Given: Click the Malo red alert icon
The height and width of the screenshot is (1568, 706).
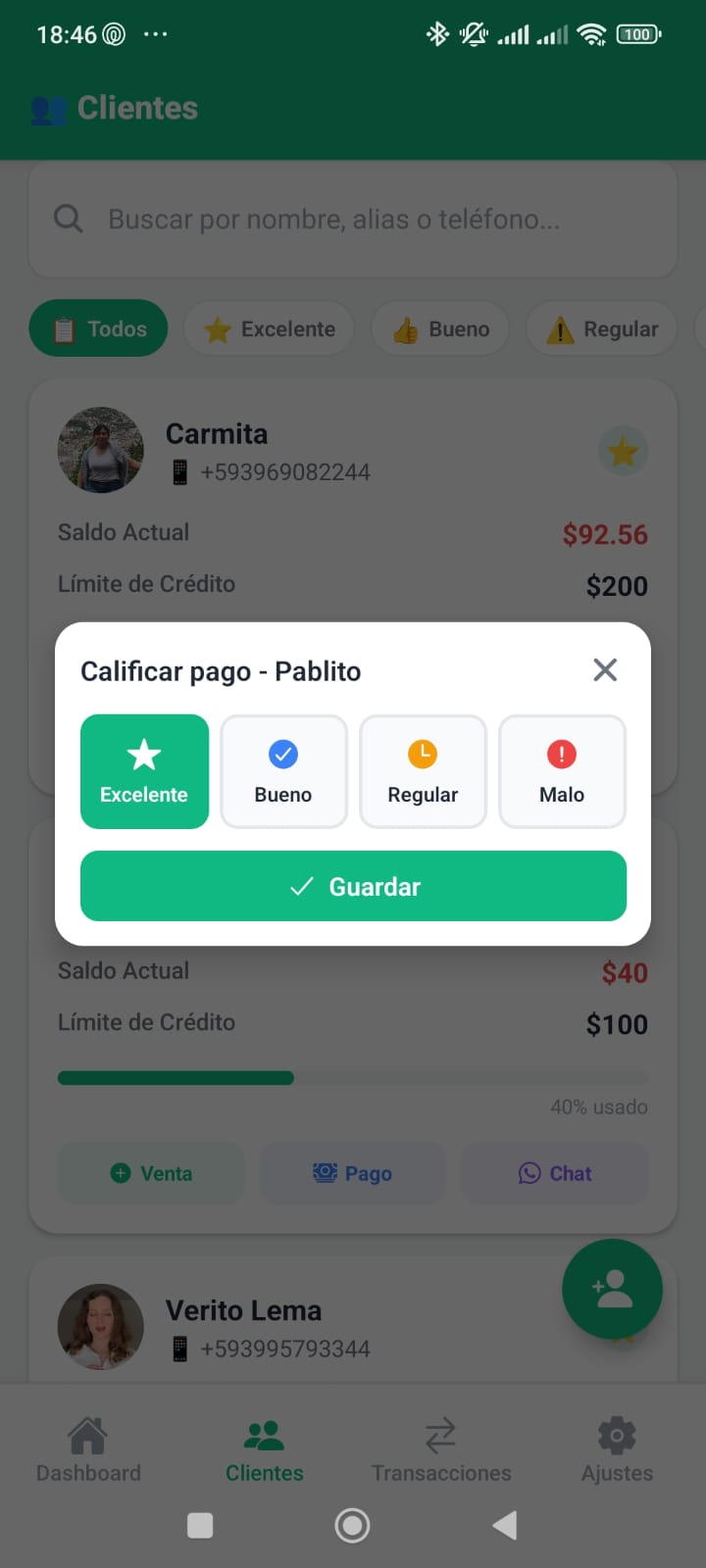Looking at the screenshot, I should (x=562, y=755).
